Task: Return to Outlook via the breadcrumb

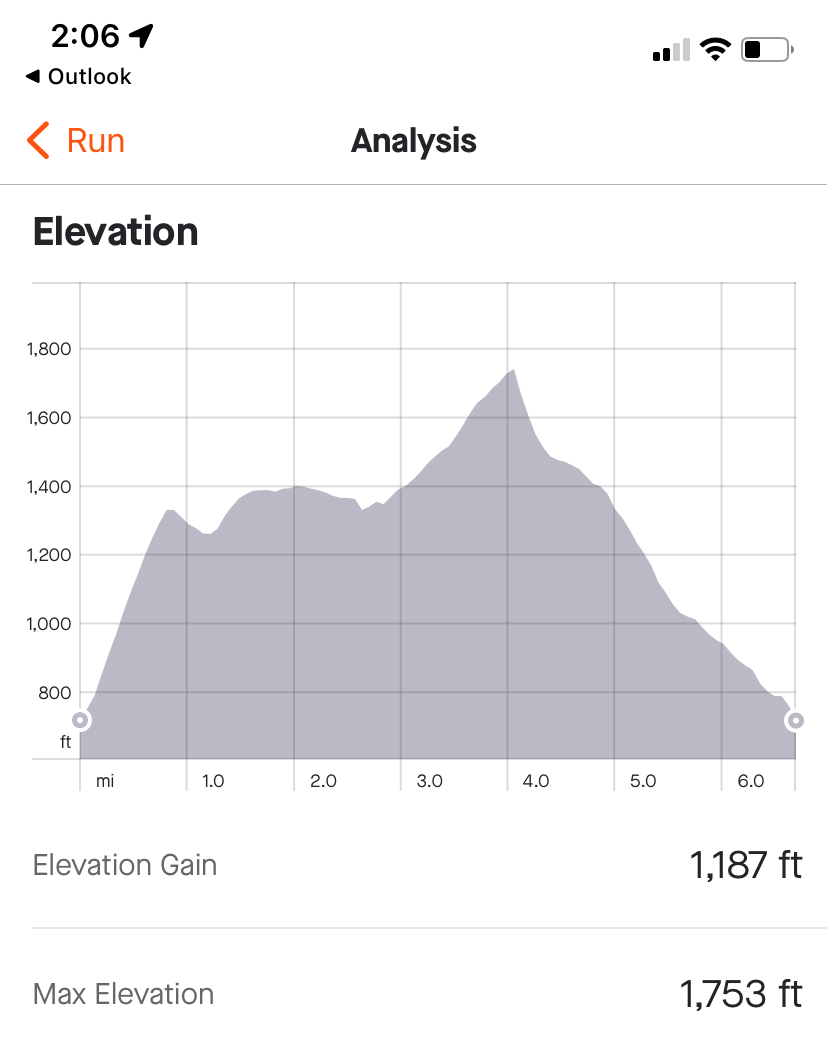Action: pyautogui.click(x=78, y=77)
